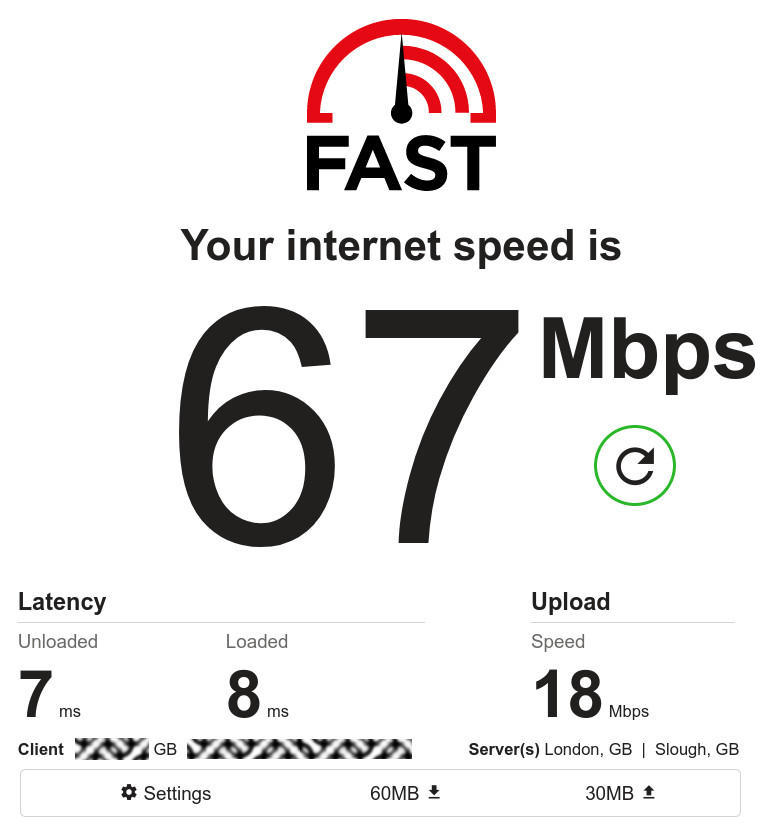Click the gear glyph left of the word Settings
The width and height of the screenshot is (778, 835).
(129, 792)
